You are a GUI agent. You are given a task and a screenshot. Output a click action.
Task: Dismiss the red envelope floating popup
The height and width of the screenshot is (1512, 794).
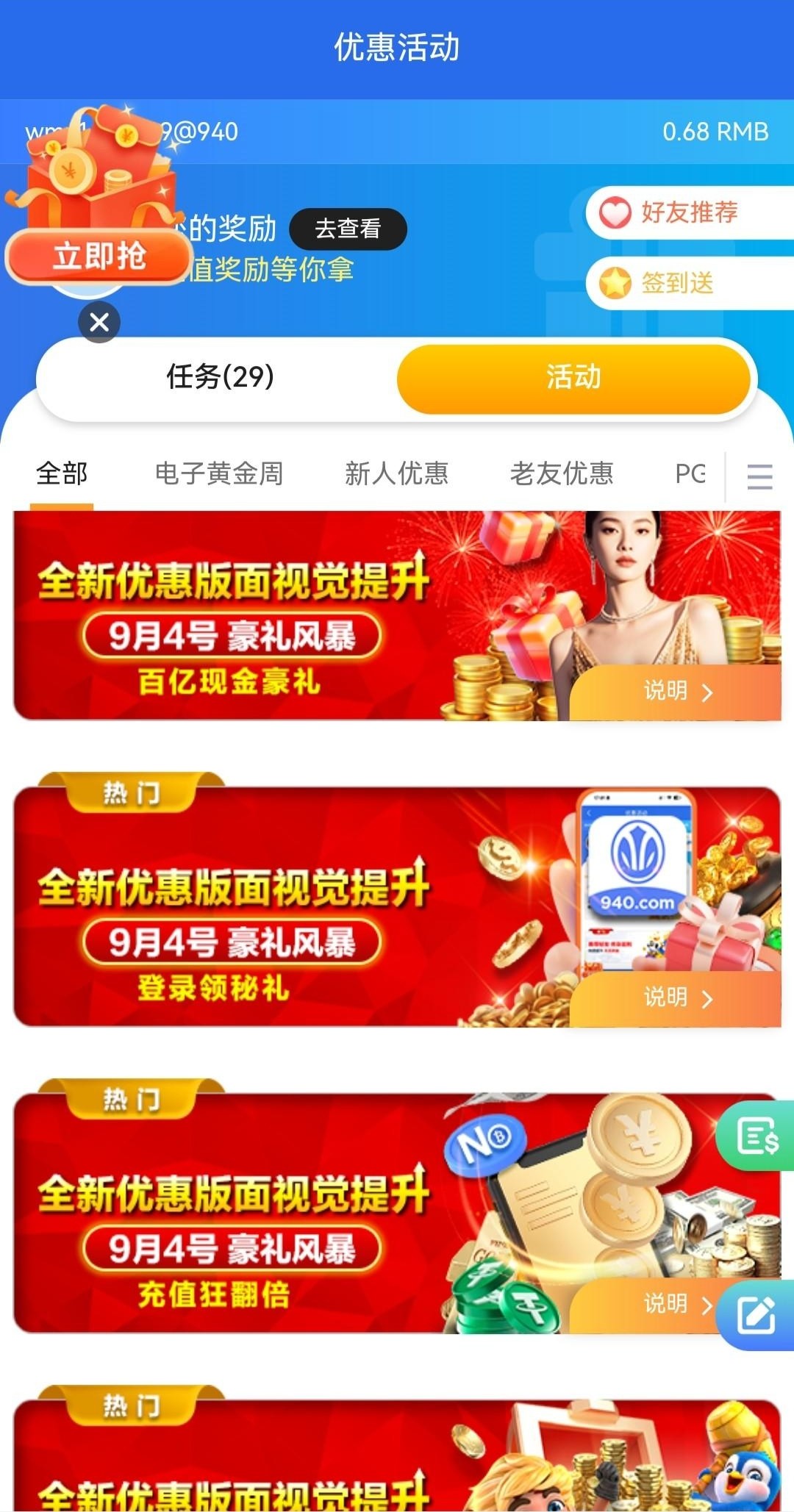tap(99, 322)
